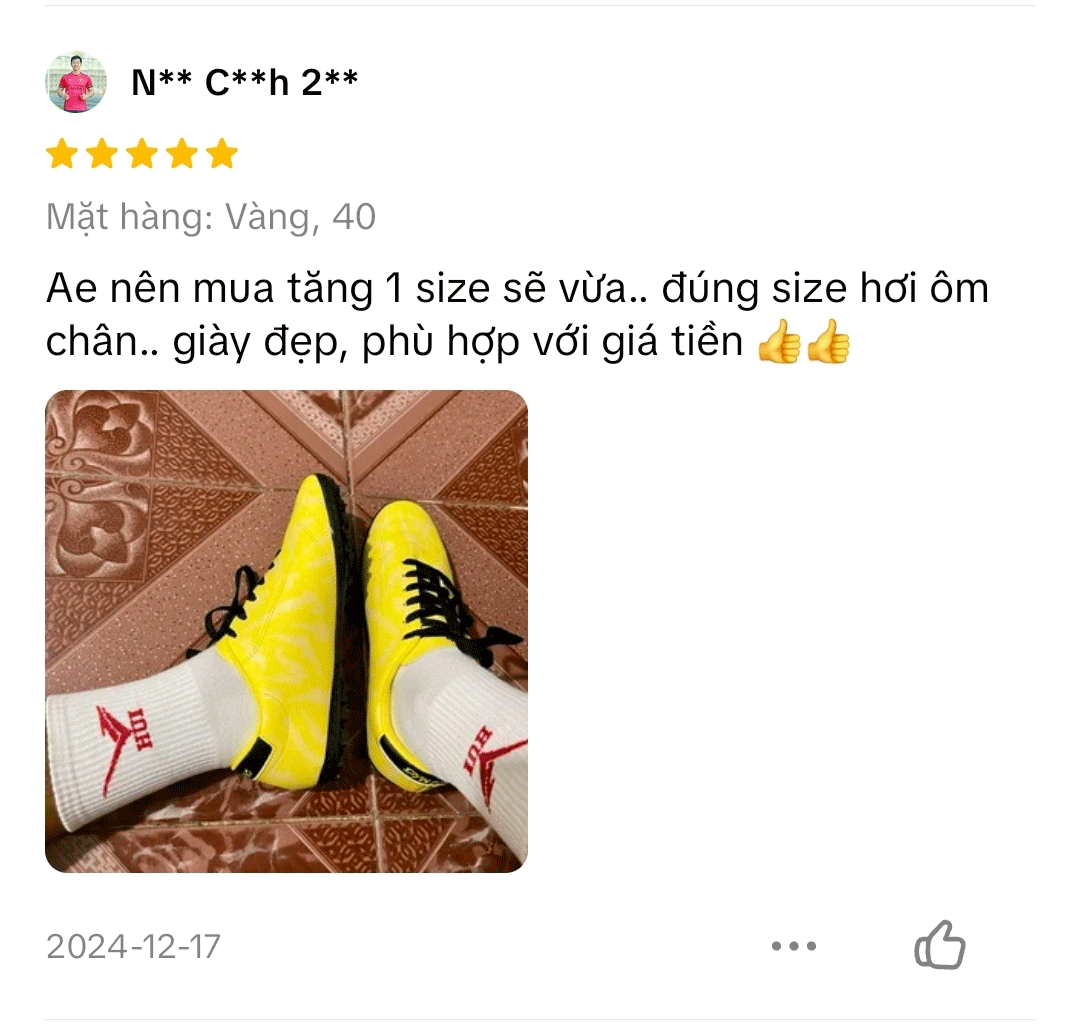Open the yellow shoes review photo
Screen dimensions: 1080x1027
(286, 631)
